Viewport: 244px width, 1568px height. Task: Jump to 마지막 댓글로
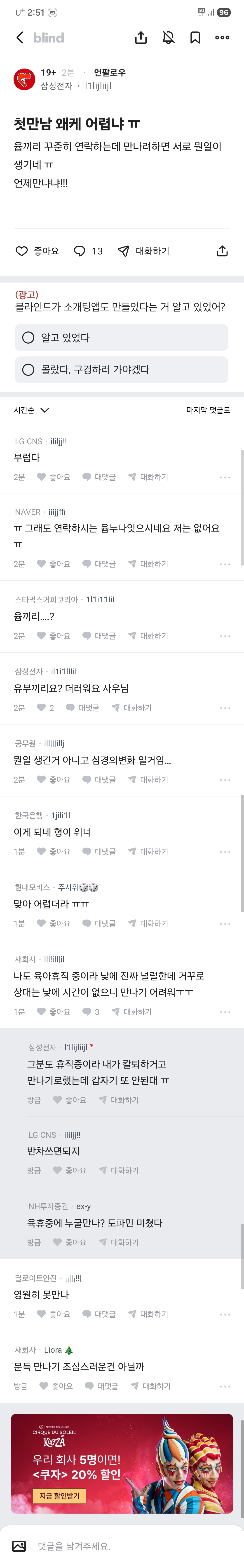(208, 410)
